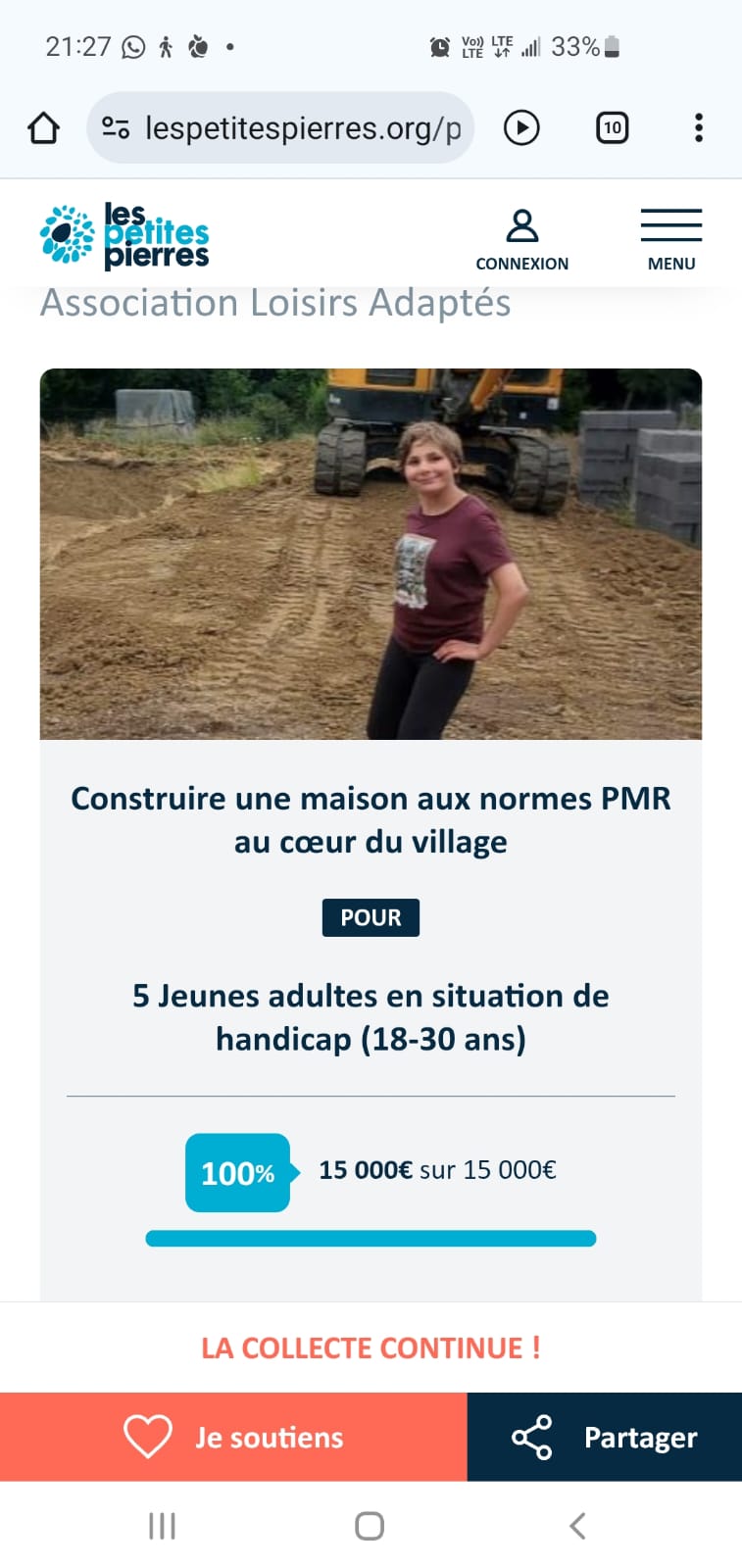Tap the play button next to the address bar
The width and height of the screenshot is (742, 1568).
(521, 127)
